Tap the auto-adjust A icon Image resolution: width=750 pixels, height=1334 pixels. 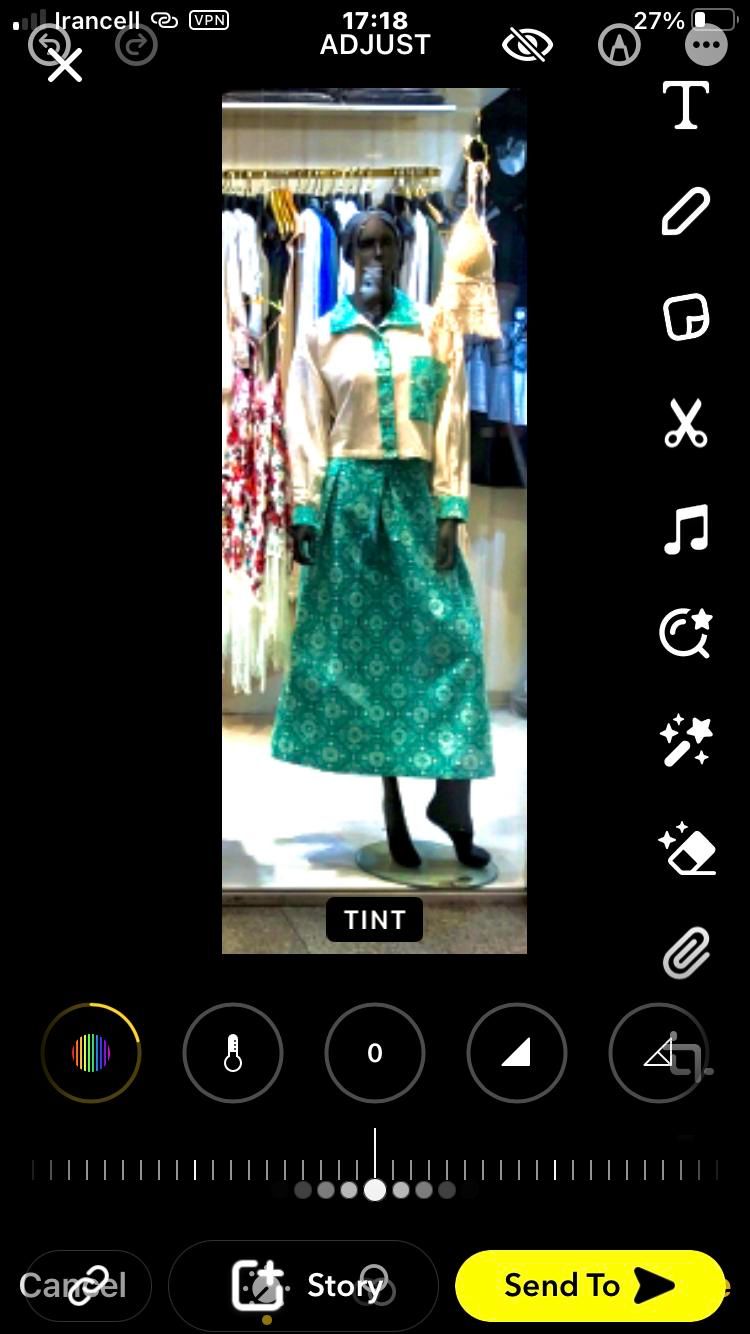coord(619,45)
